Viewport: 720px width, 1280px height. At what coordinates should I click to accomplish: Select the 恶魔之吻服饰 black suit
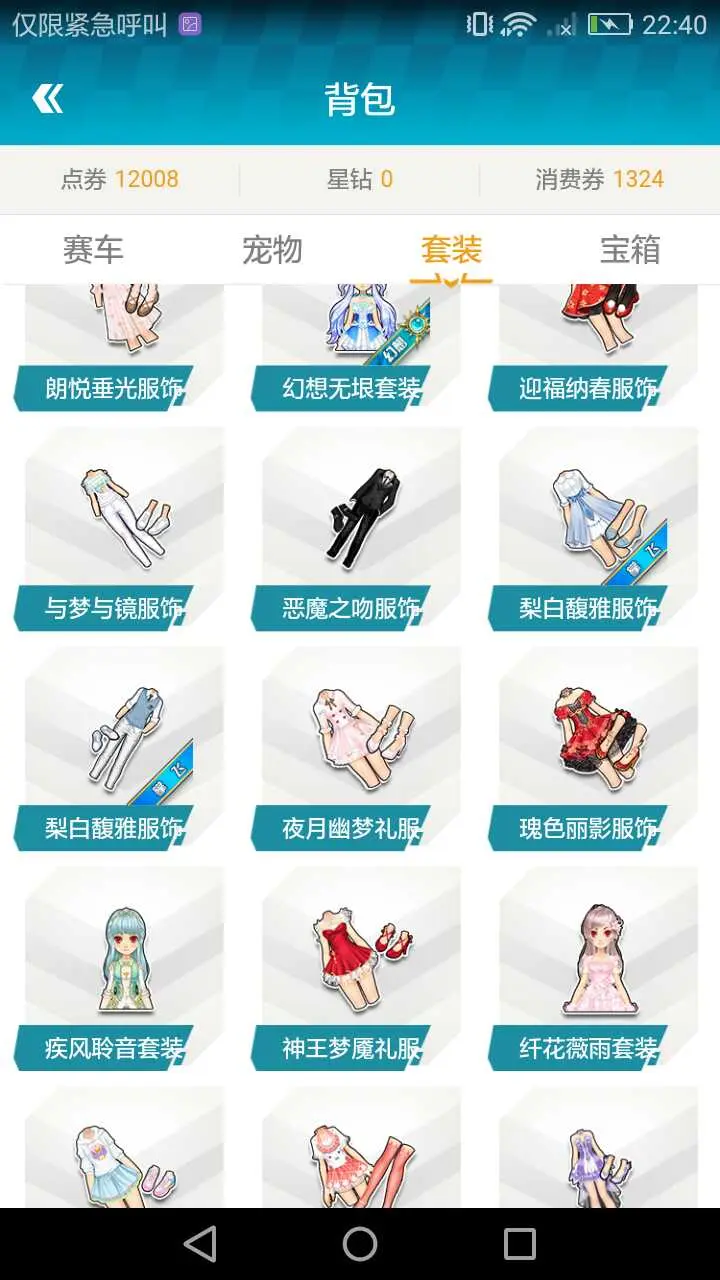356,530
